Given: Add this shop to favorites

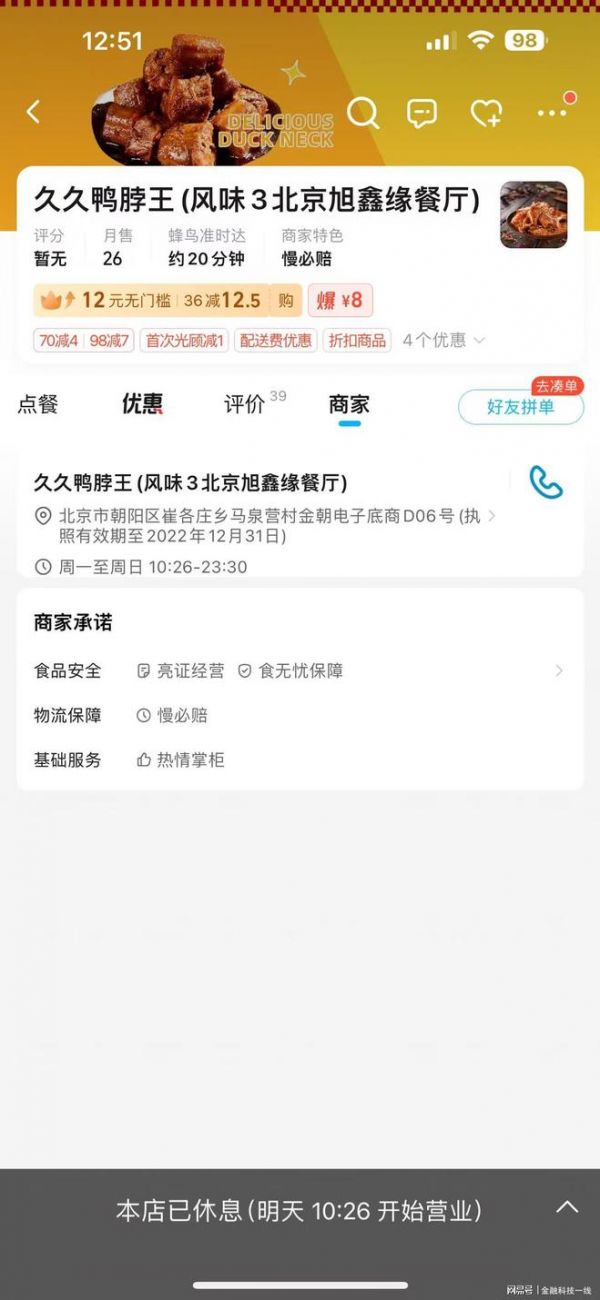Looking at the screenshot, I should [x=486, y=113].
